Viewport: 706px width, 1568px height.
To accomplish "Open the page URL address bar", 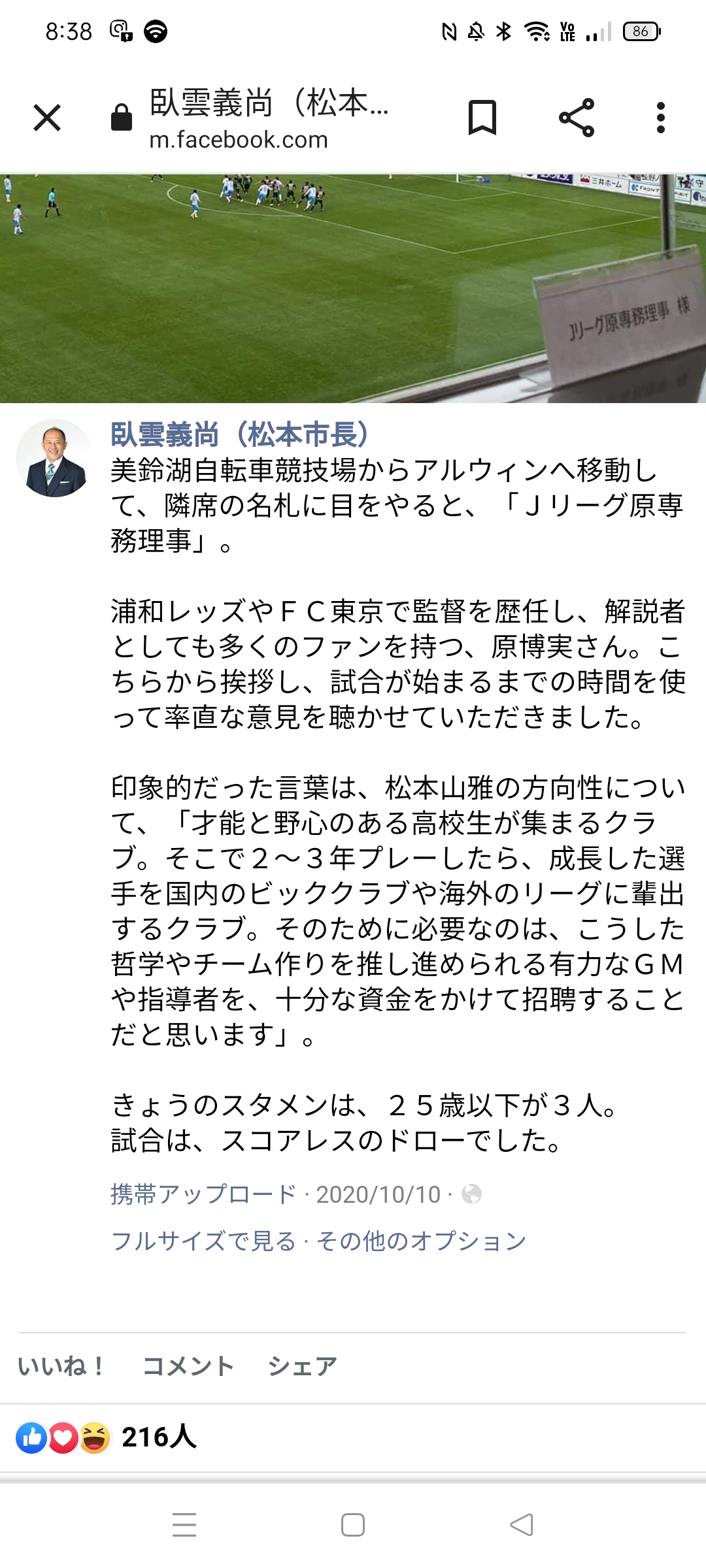I will (269, 120).
